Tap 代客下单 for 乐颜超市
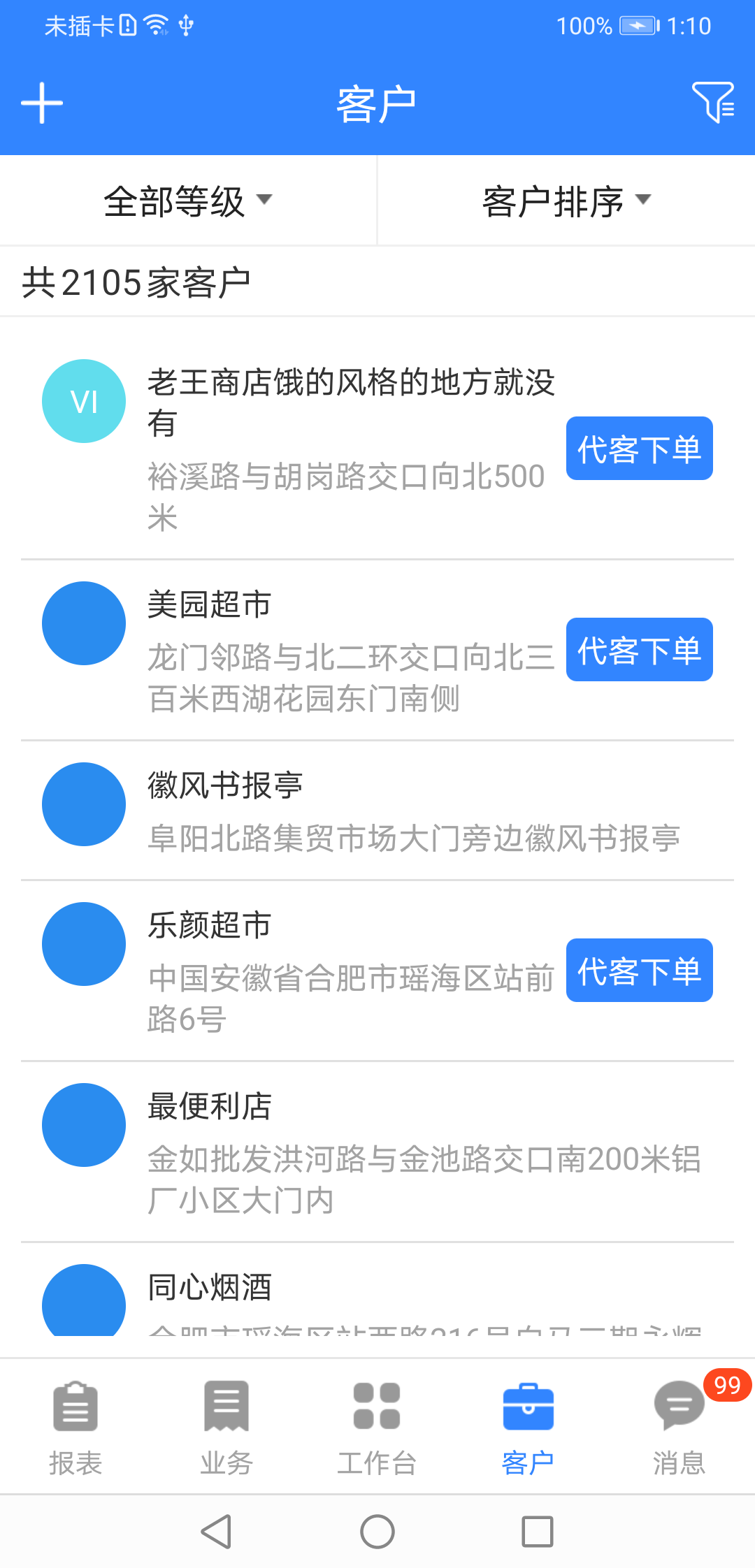 [x=638, y=971]
